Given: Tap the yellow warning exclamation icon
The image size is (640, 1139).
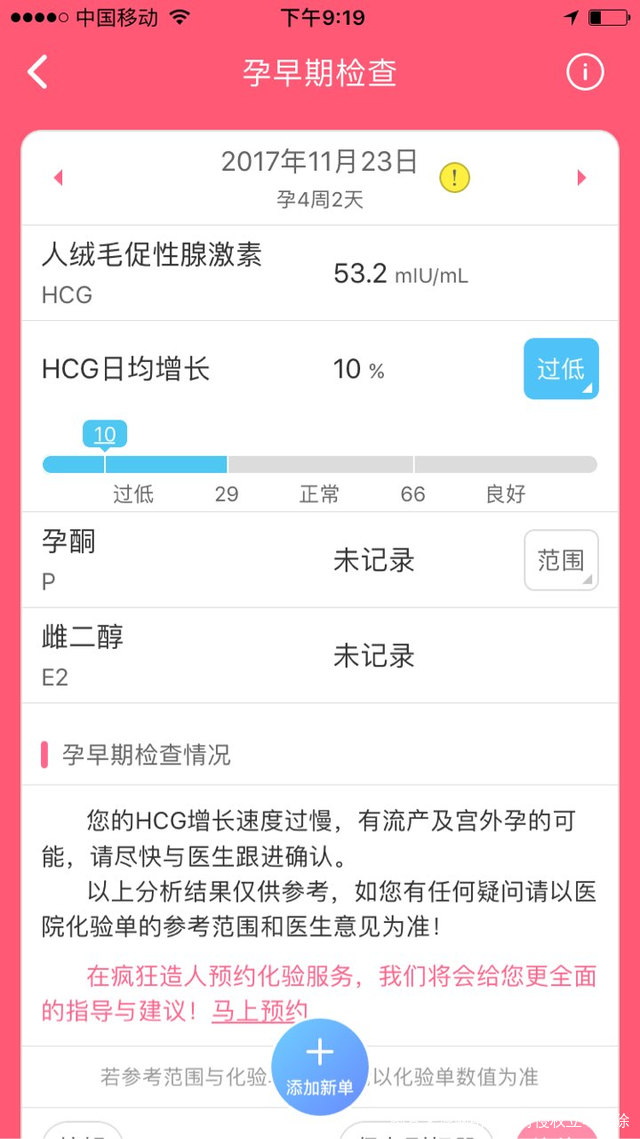Looking at the screenshot, I should click(455, 179).
